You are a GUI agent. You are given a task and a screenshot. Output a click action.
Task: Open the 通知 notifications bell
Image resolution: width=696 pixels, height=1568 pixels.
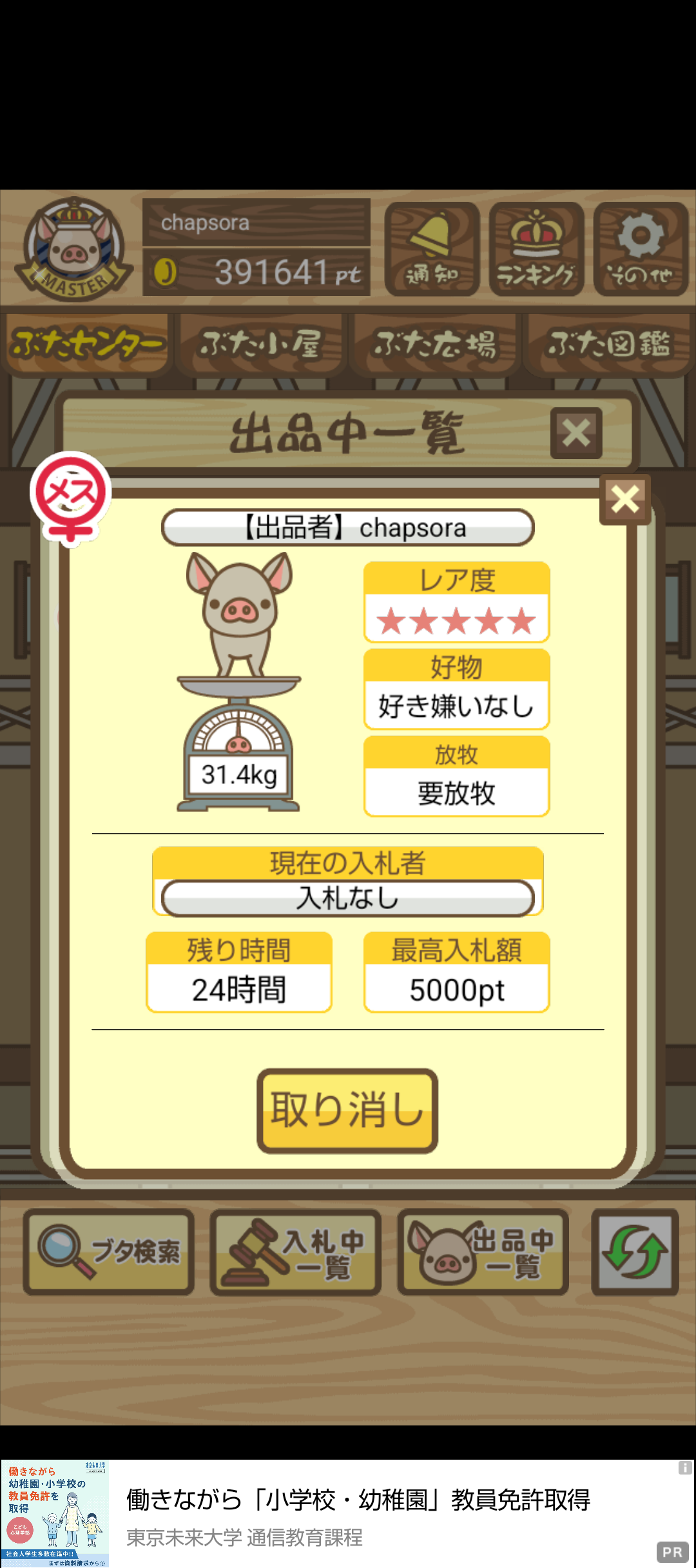[x=432, y=249]
